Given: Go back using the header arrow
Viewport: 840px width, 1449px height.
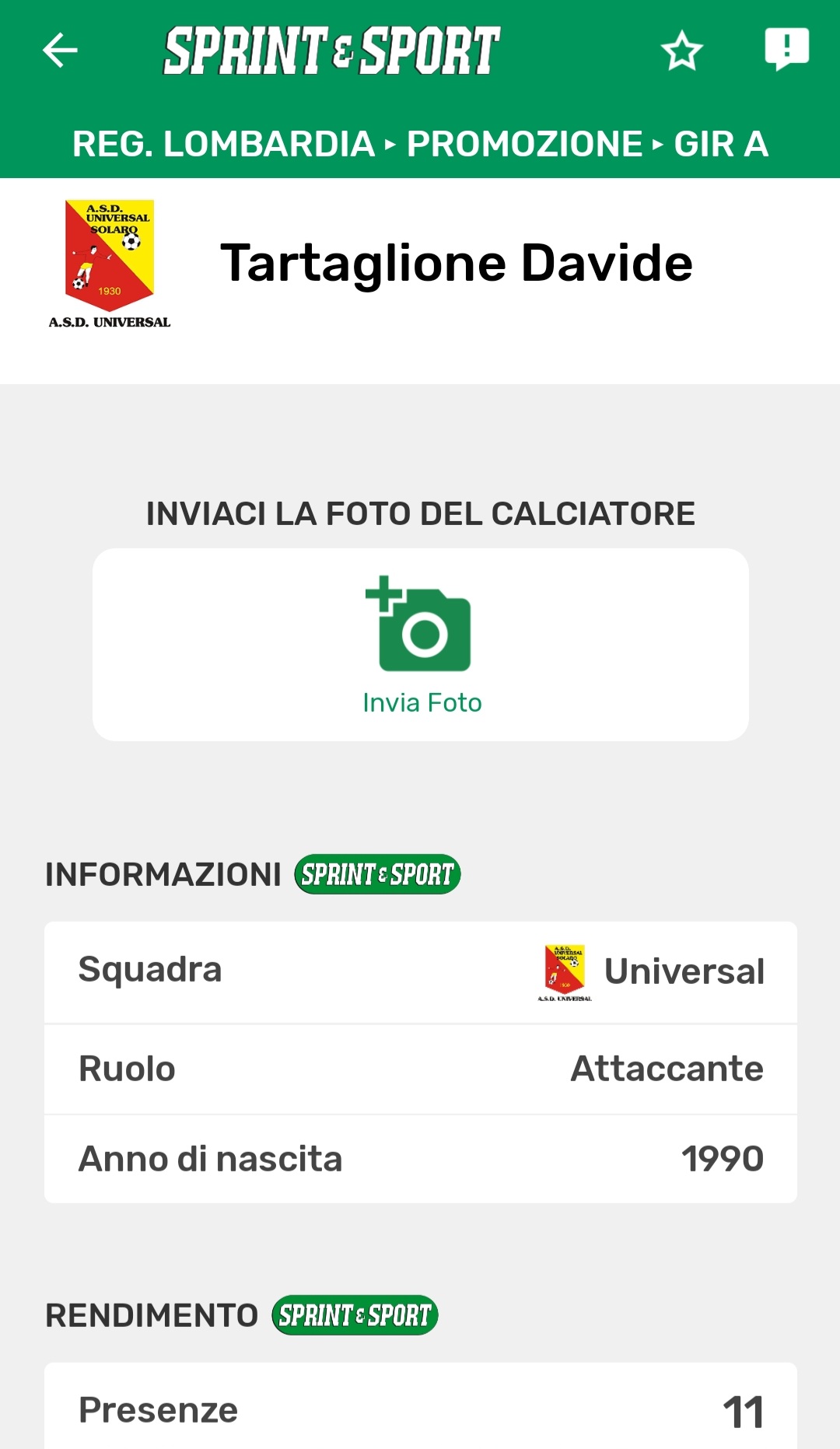Looking at the screenshot, I should click(x=60, y=51).
